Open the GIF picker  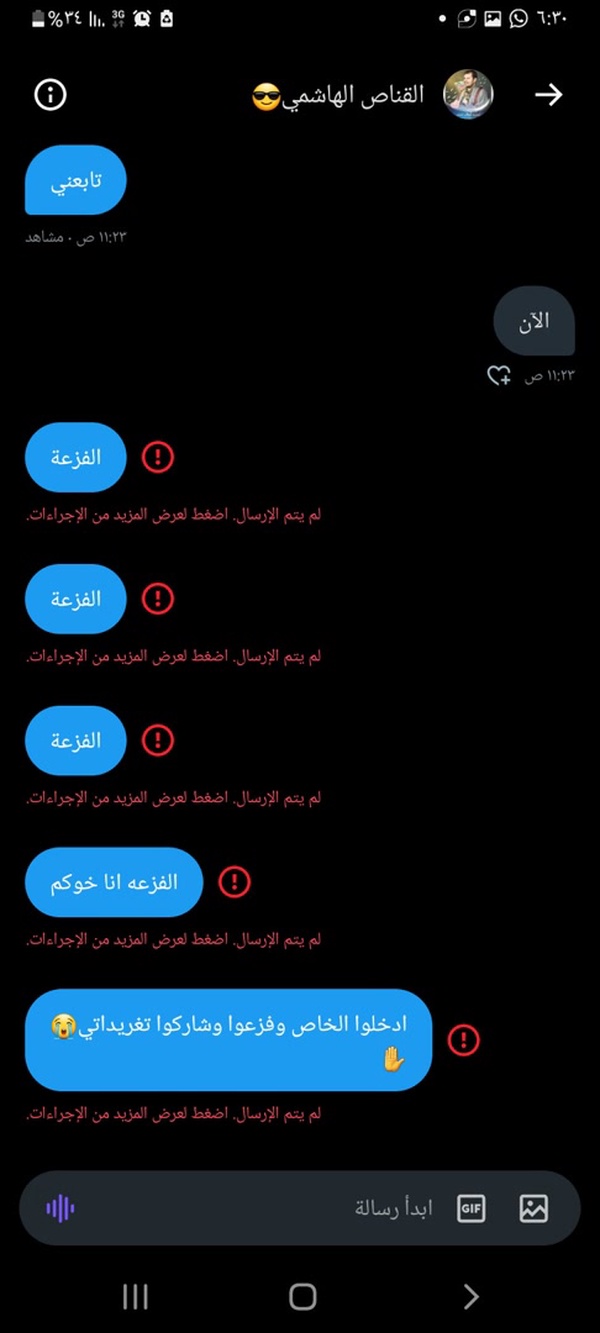pos(471,1209)
